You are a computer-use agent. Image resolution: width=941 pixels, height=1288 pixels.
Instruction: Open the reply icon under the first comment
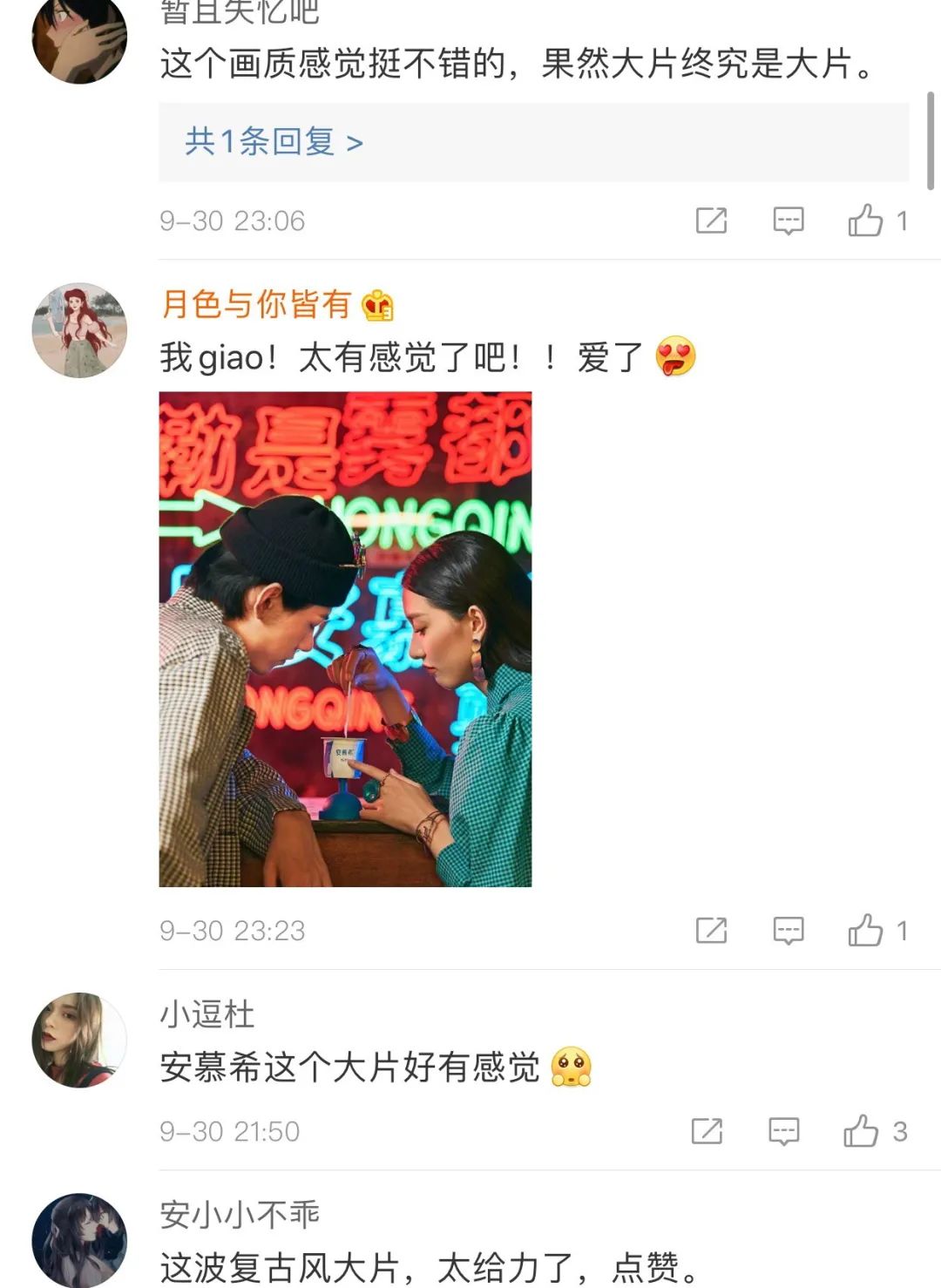tap(787, 220)
